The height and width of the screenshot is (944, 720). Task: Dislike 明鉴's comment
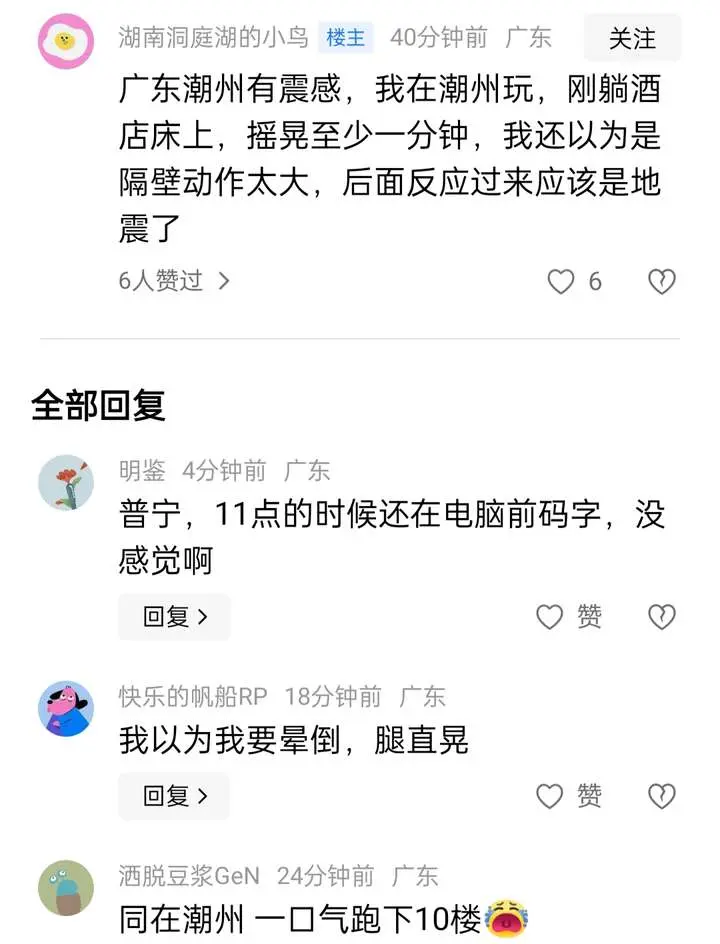coord(662,617)
